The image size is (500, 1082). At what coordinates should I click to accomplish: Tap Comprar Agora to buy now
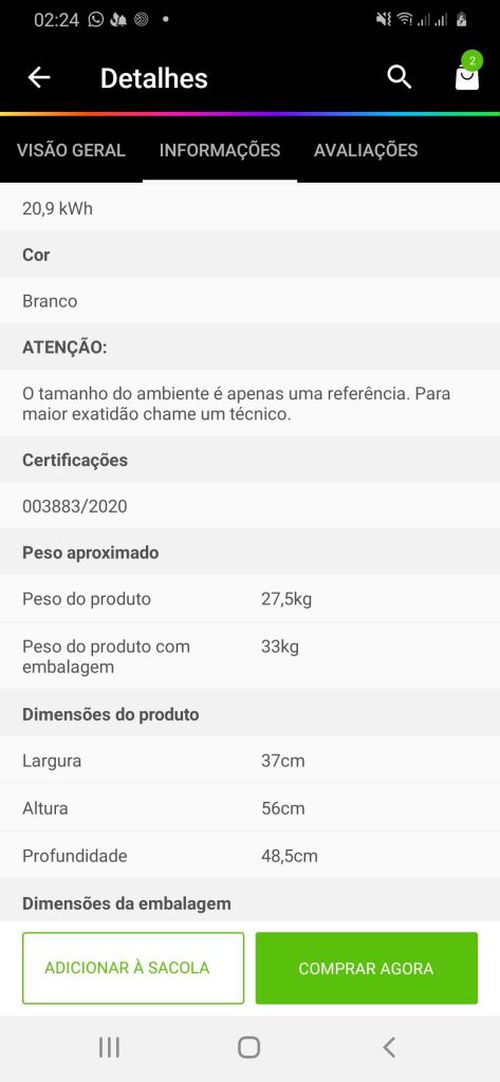pos(366,968)
